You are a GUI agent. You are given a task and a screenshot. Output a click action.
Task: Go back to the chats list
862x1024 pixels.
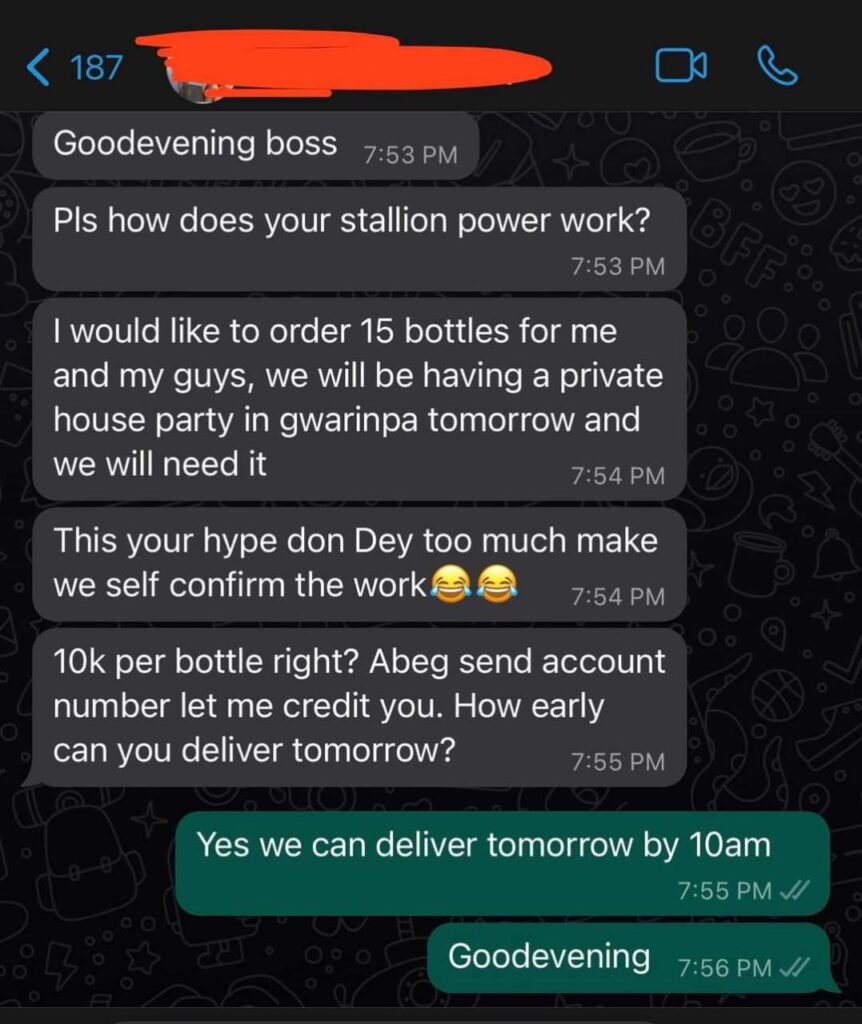tap(40, 67)
